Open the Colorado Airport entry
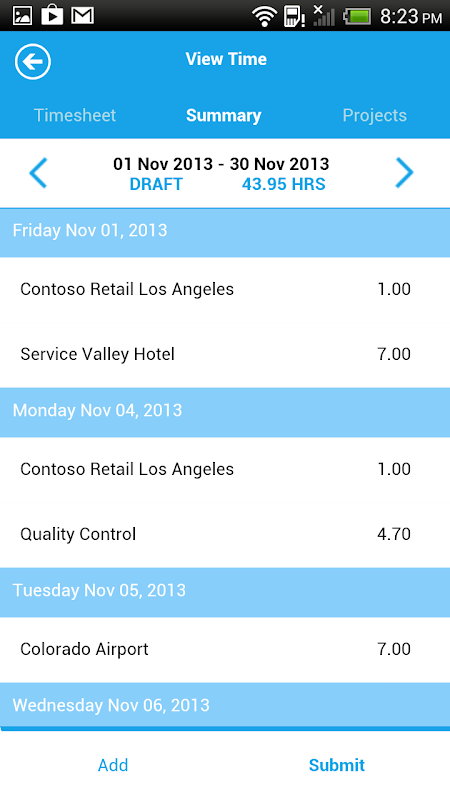 (x=225, y=649)
